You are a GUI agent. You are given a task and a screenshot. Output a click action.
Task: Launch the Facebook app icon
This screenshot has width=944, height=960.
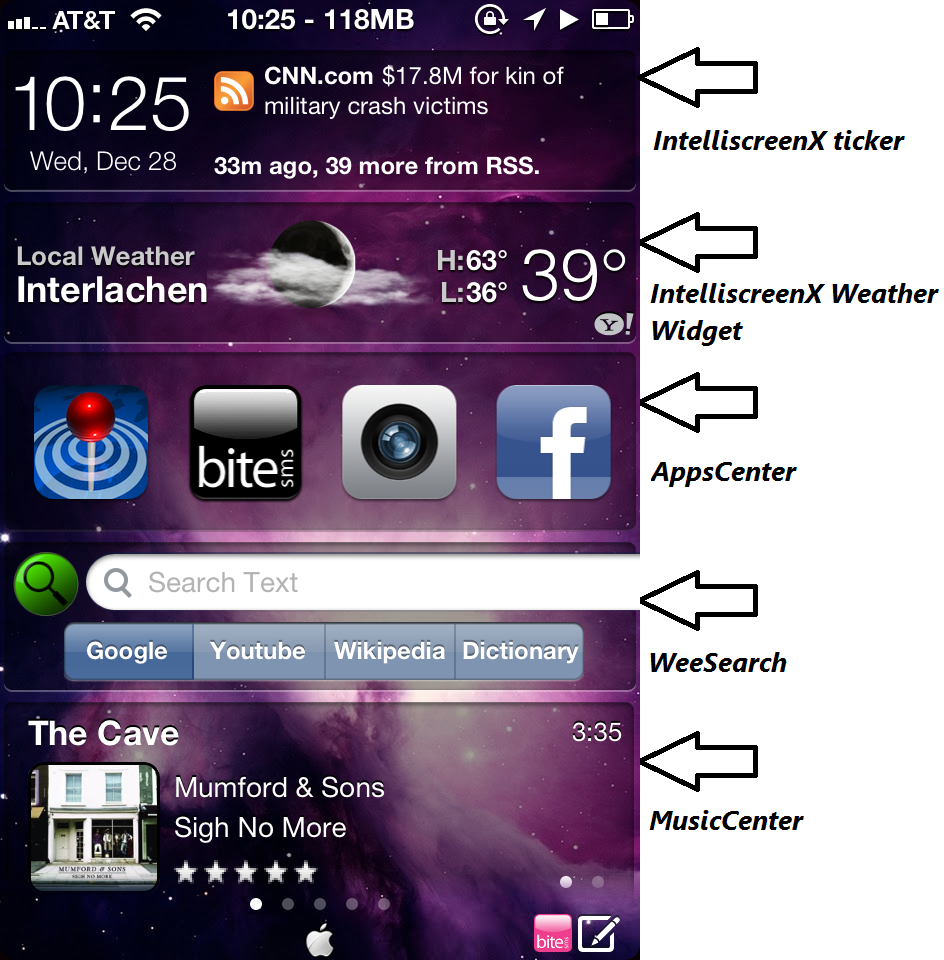[553, 442]
